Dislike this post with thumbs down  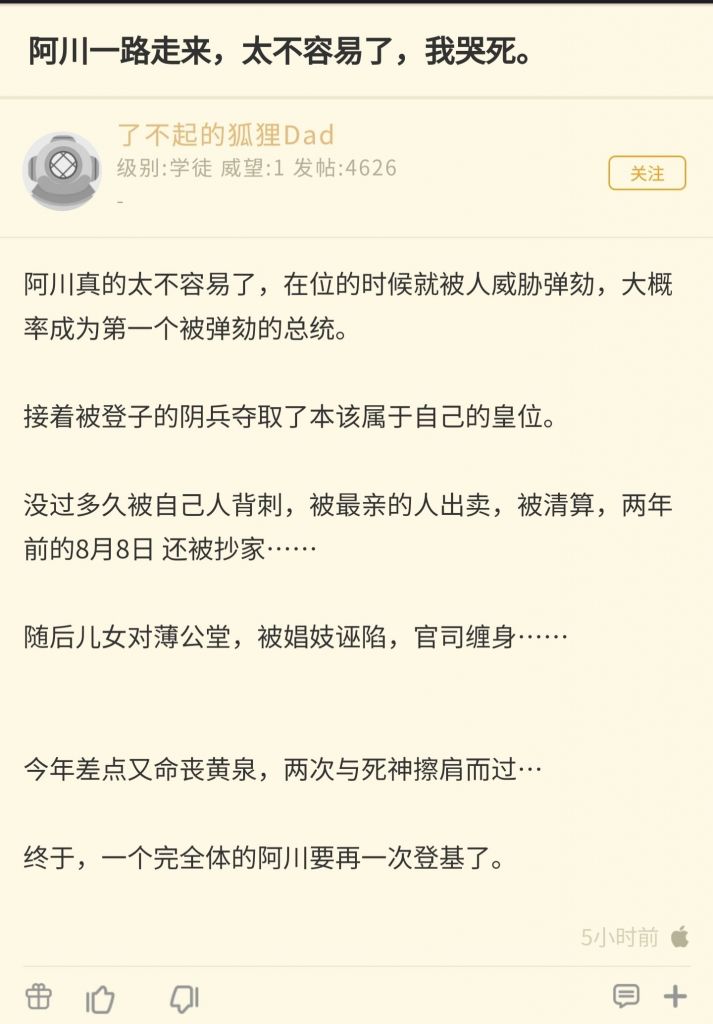(x=184, y=998)
